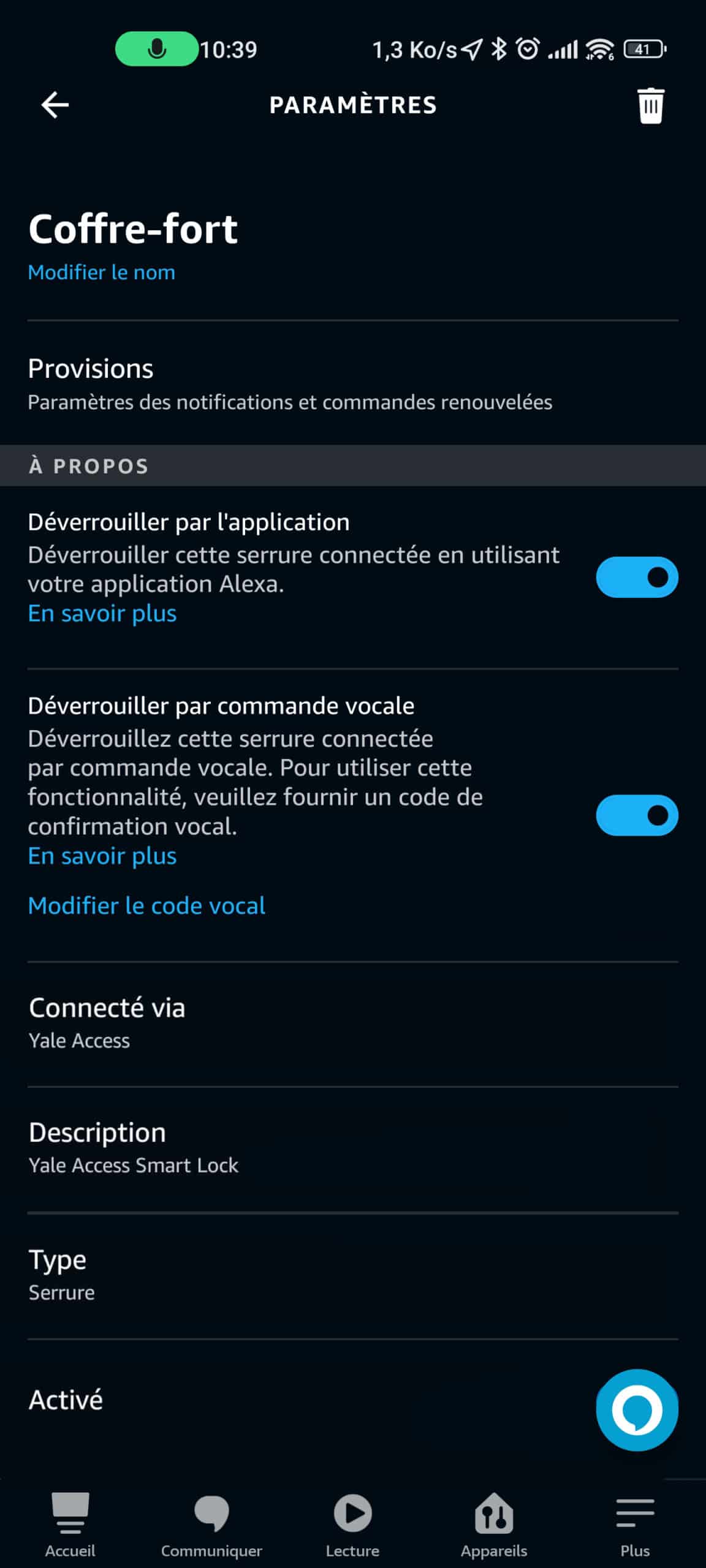The width and height of the screenshot is (706, 1568).
Task: Open Provisions notification settings
Action: click(x=353, y=383)
